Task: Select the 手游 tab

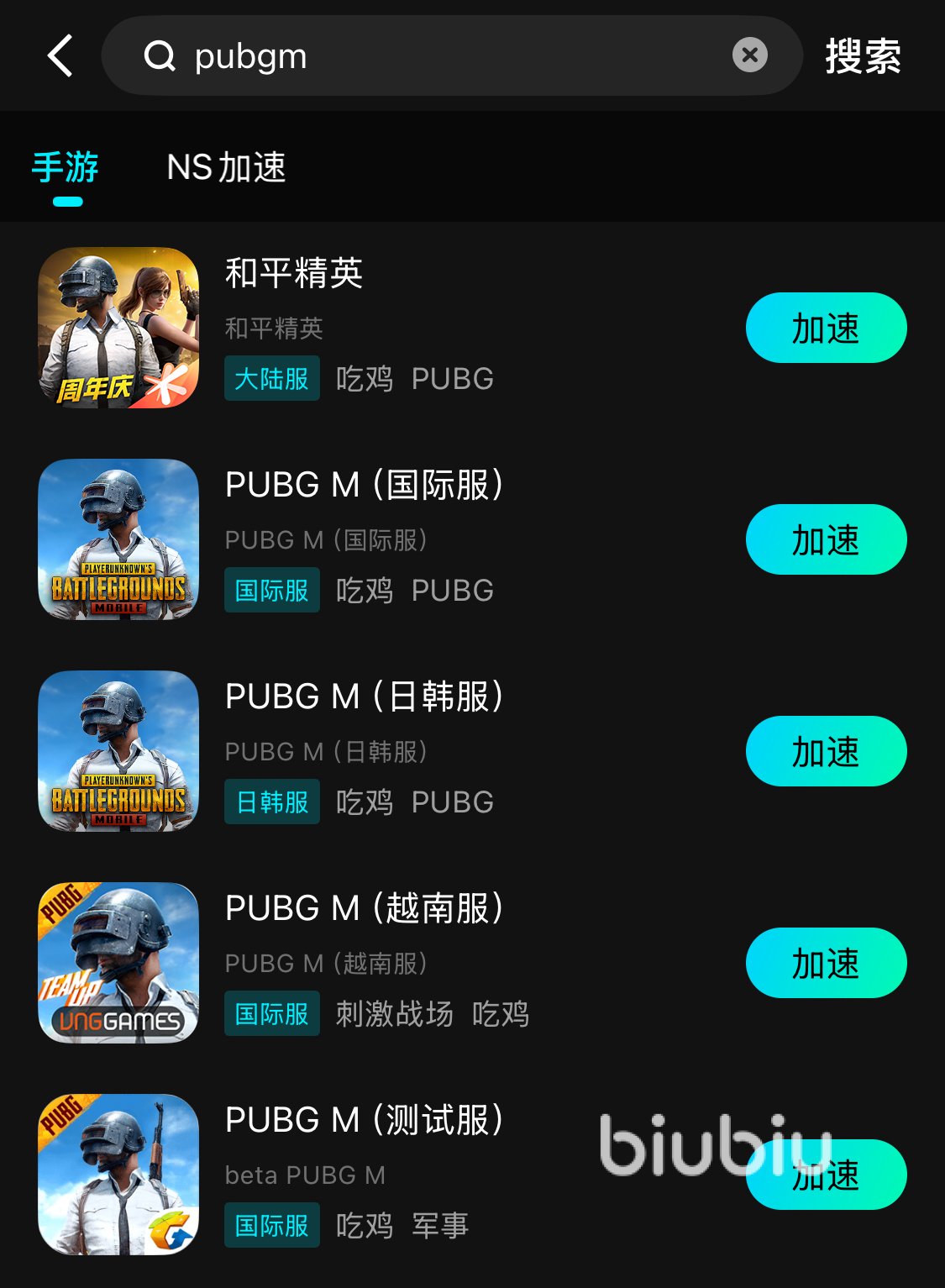Action: [66, 167]
